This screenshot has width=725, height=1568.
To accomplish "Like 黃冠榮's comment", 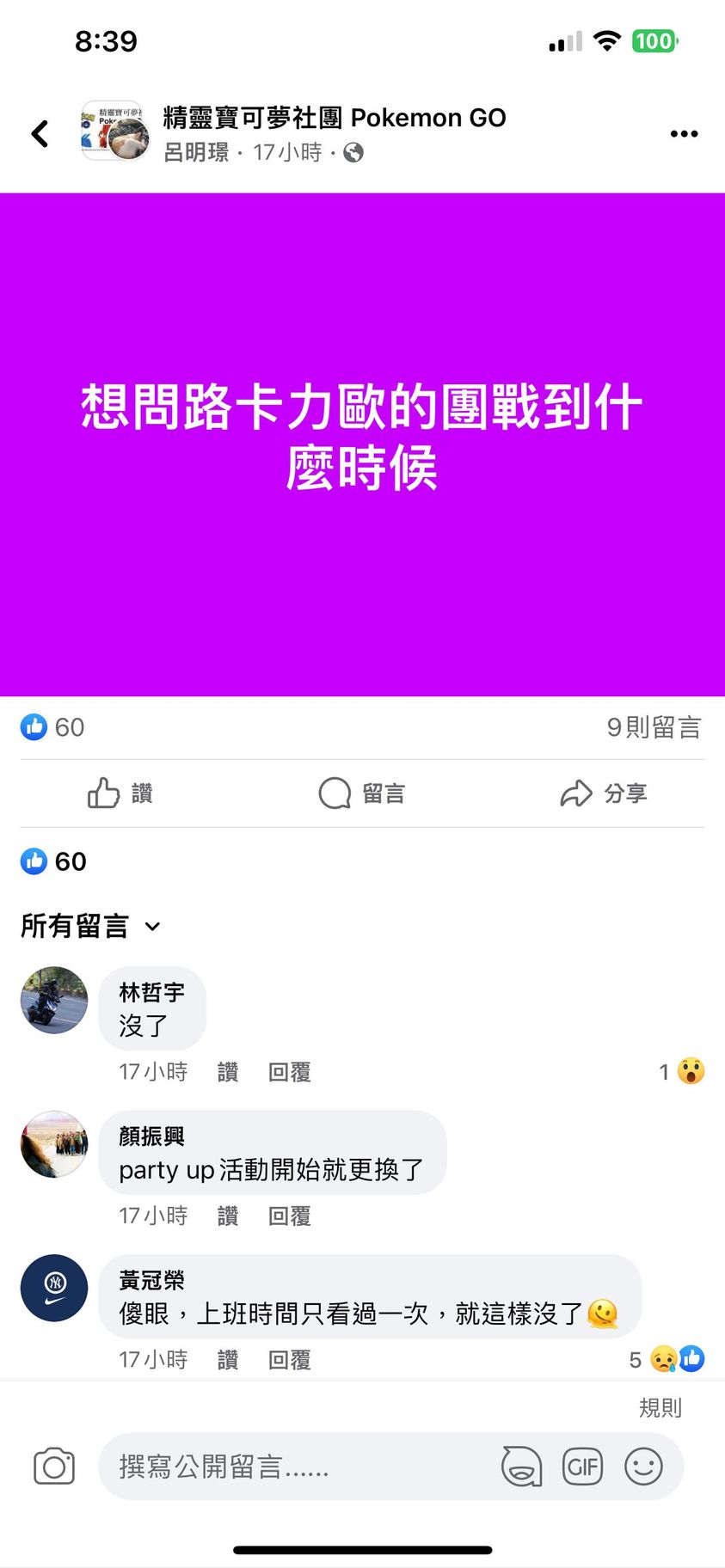I will point(228,1359).
